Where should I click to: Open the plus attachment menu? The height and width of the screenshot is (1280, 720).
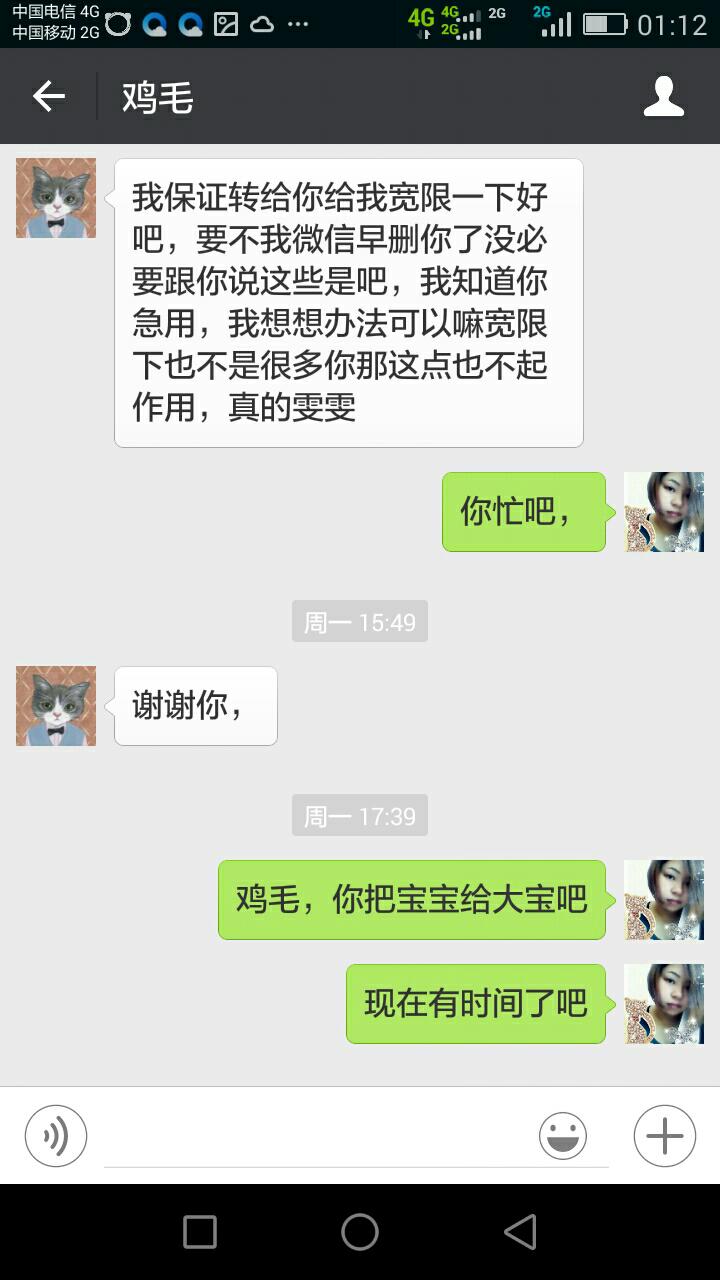665,1136
